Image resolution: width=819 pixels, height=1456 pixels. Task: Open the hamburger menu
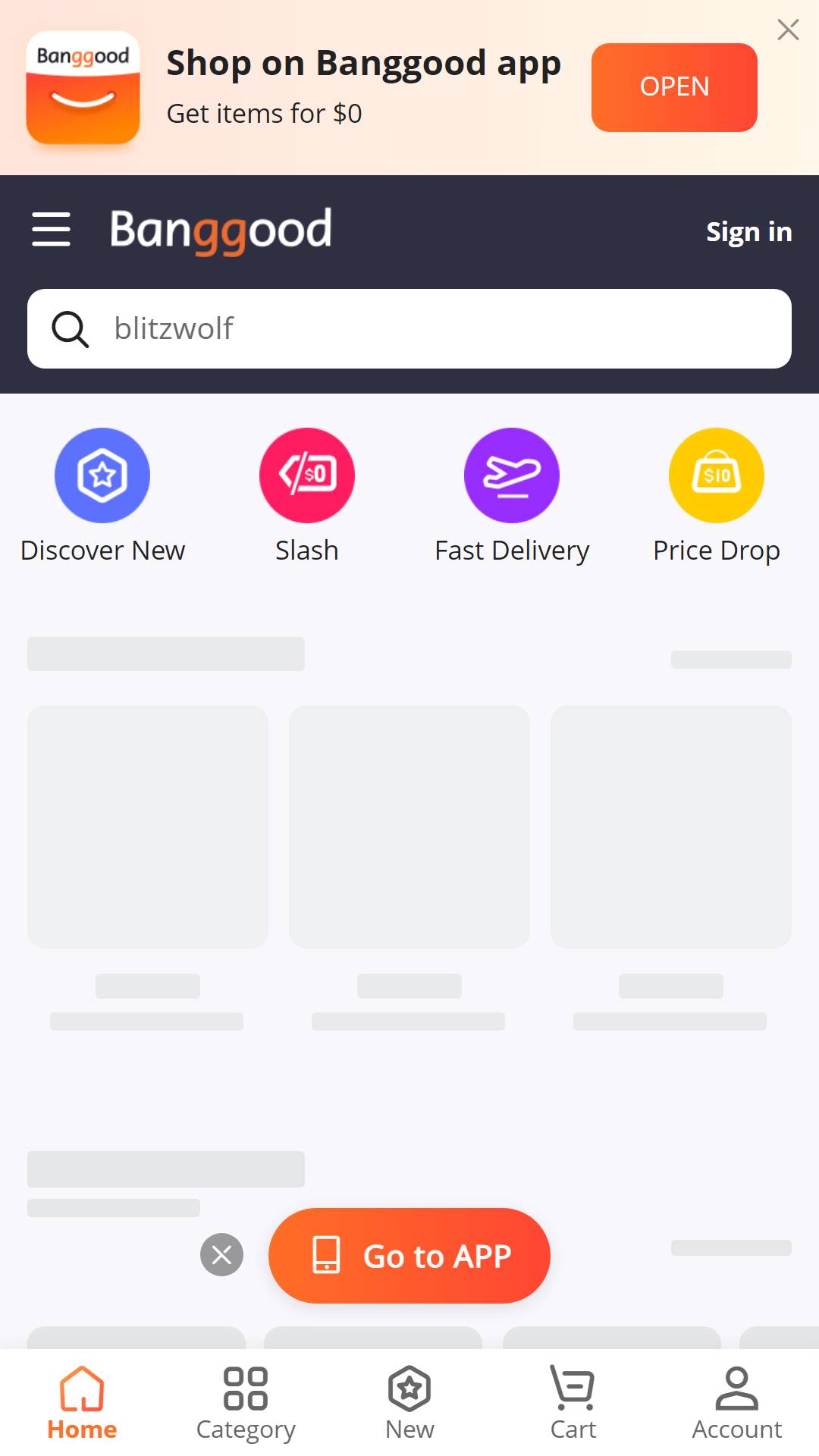pos(52,229)
